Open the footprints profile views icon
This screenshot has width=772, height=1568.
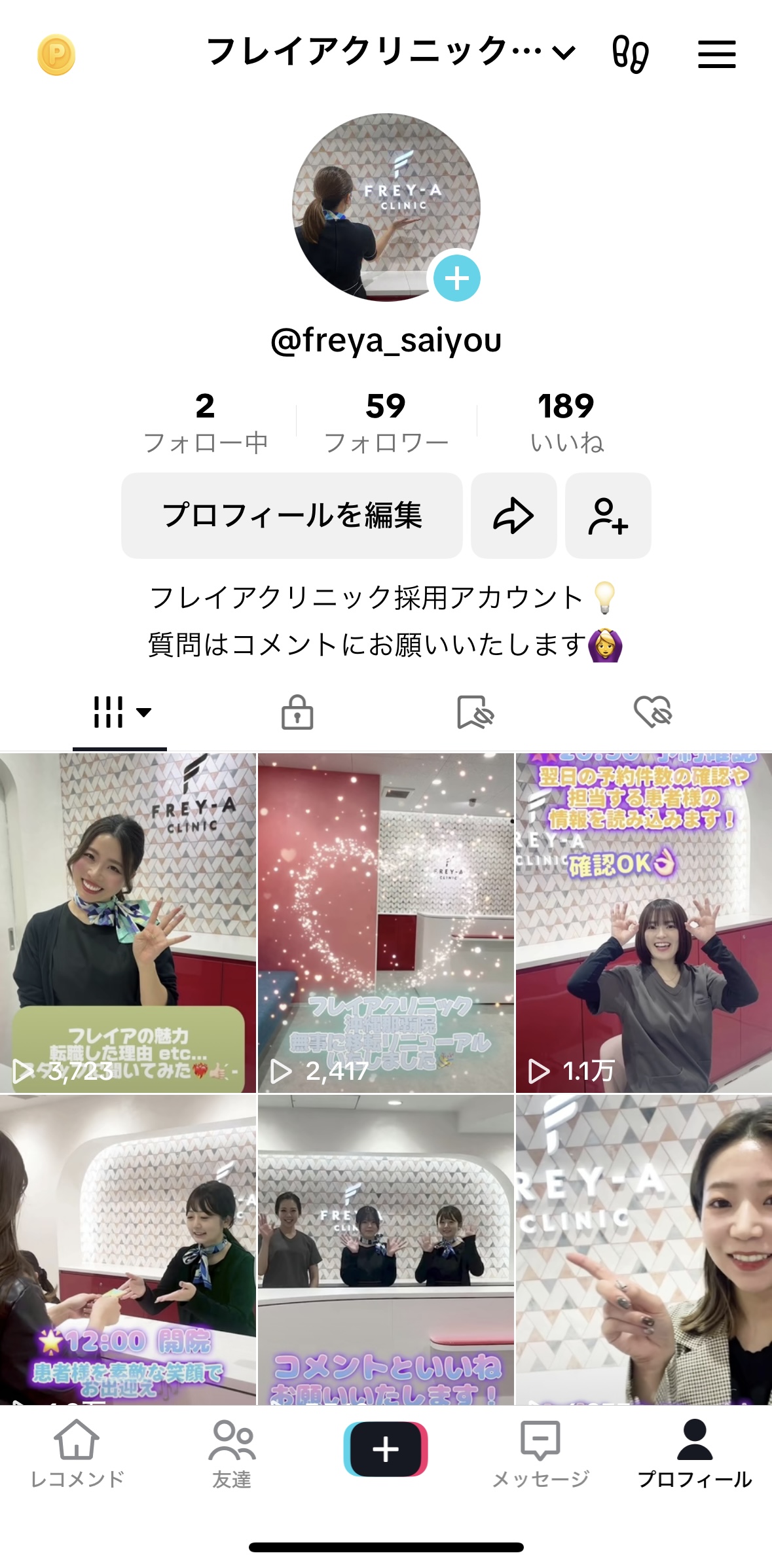point(630,54)
